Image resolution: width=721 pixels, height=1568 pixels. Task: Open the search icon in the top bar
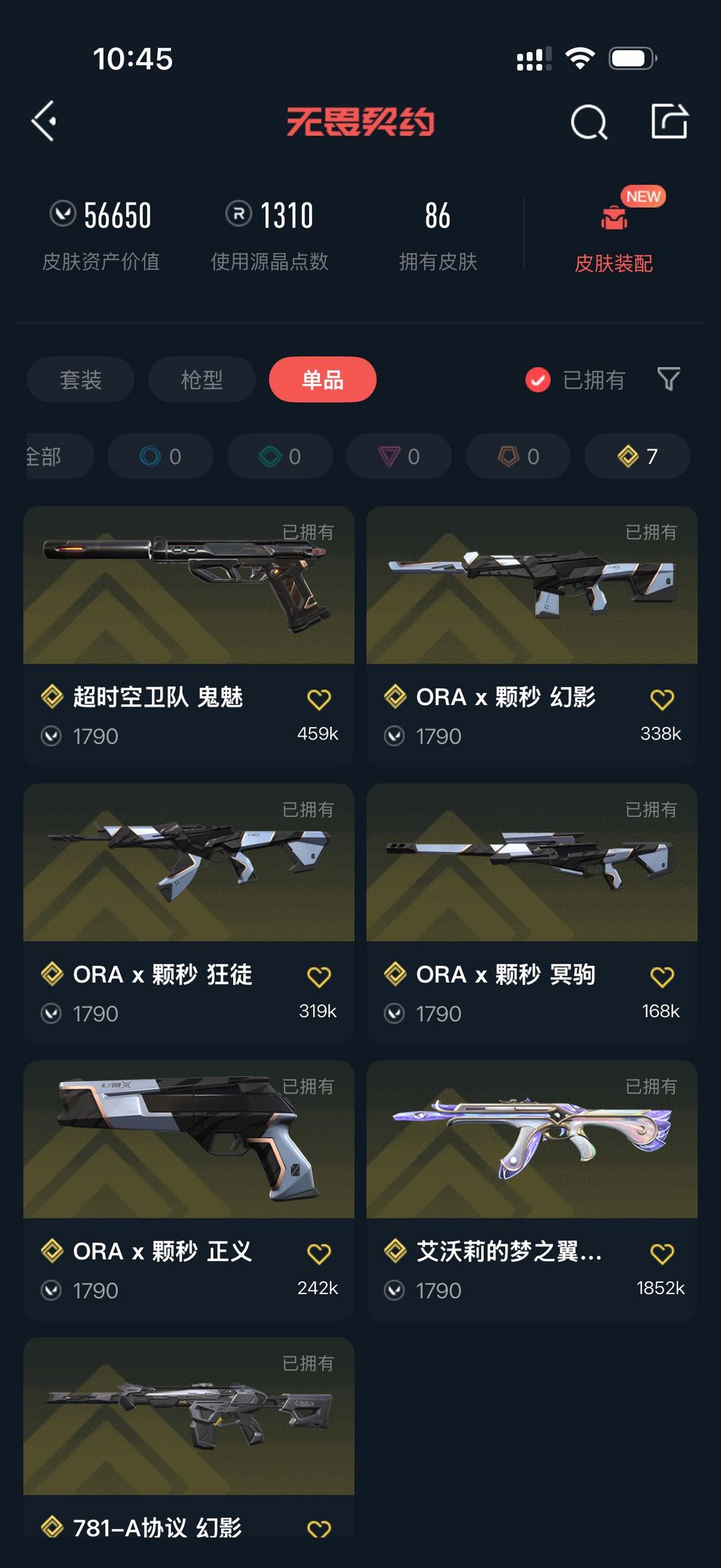[x=586, y=122]
